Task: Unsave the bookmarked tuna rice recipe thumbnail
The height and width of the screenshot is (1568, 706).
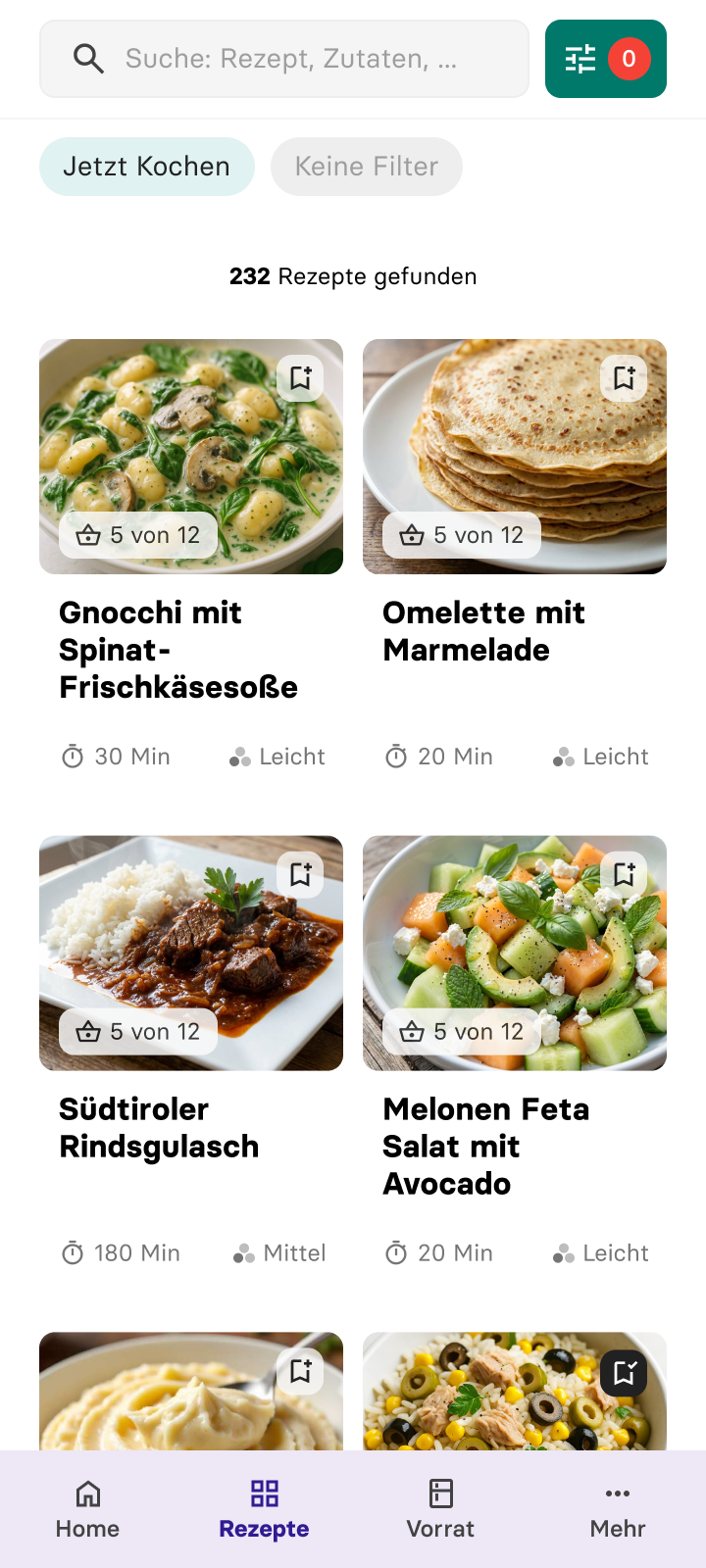Action: [625, 1372]
